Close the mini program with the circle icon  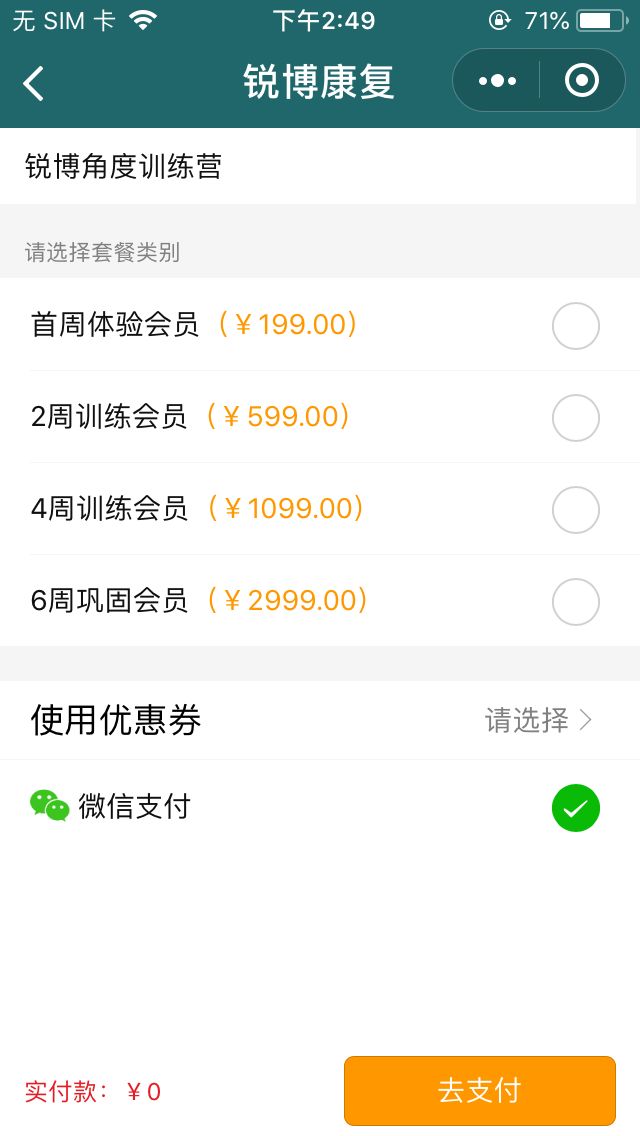tap(581, 81)
